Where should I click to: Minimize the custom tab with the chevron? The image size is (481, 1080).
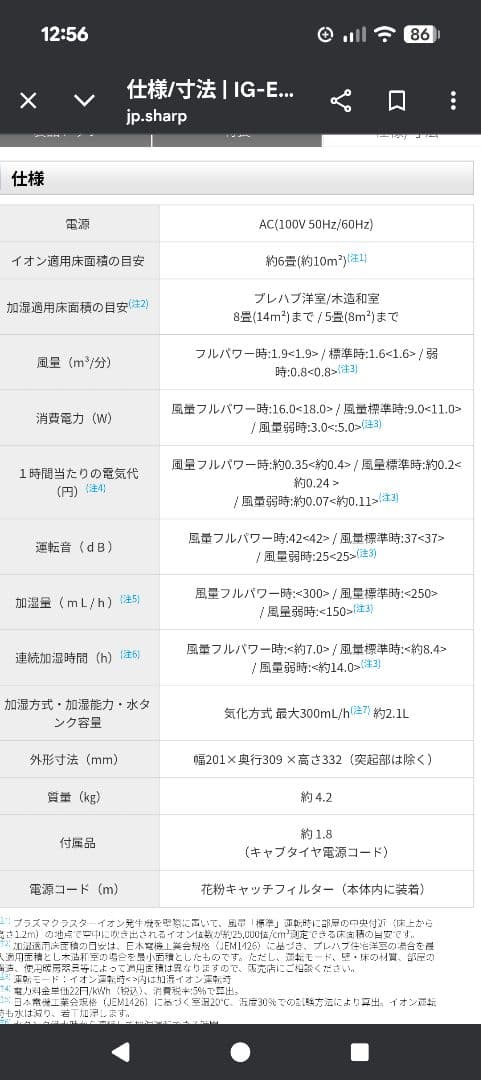(x=84, y=101)
